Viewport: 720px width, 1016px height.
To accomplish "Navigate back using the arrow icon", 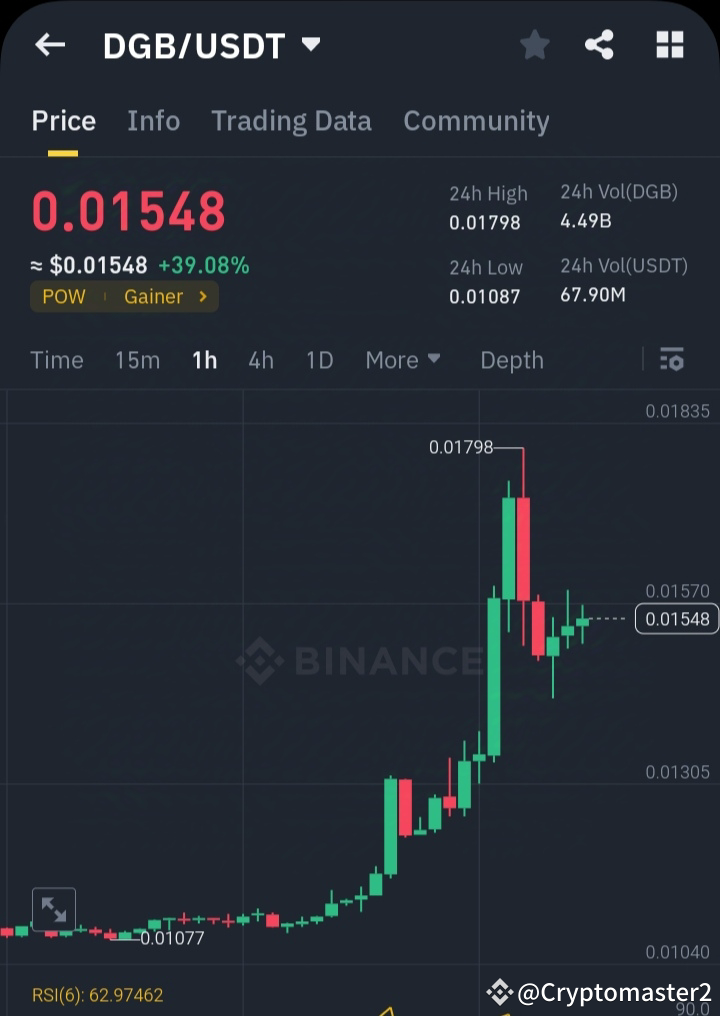I will [49, 44].
